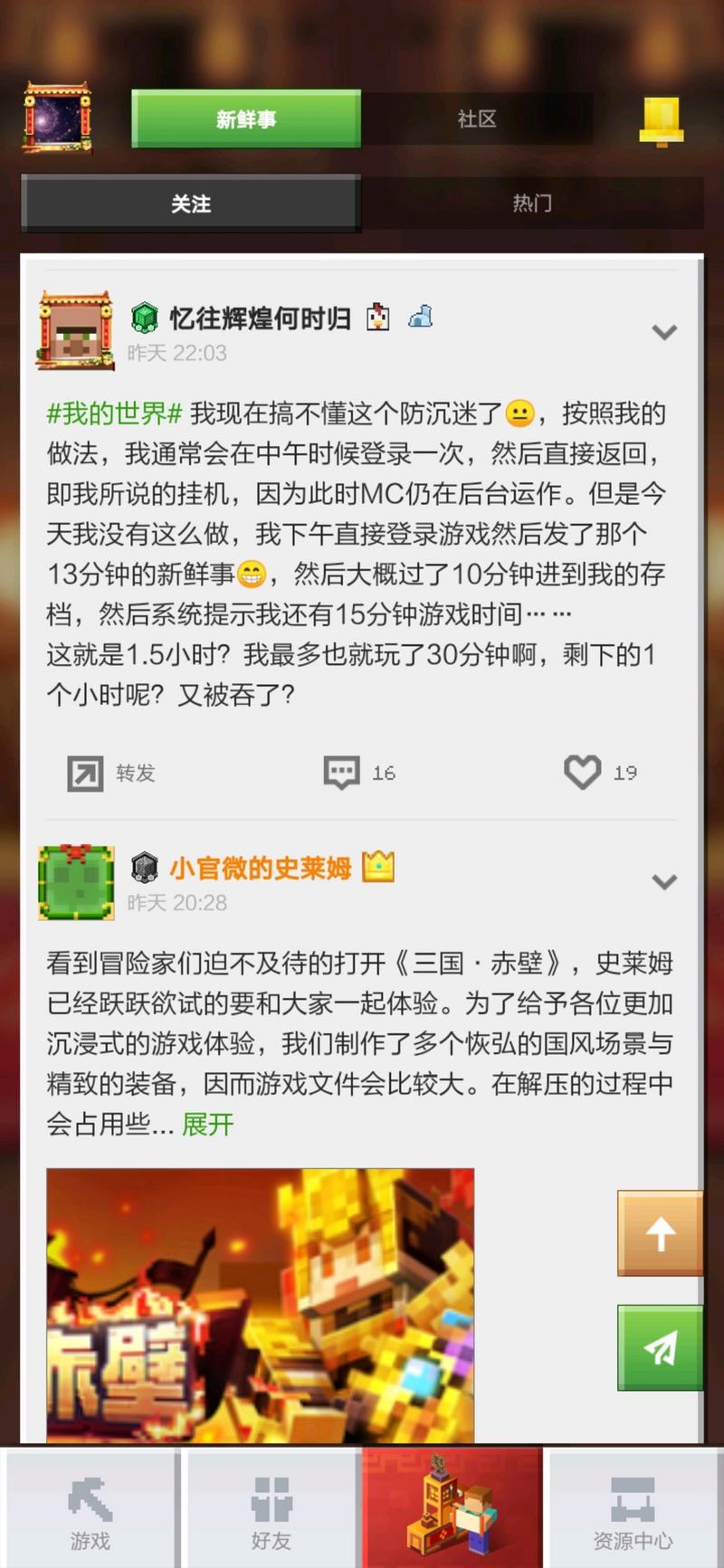Expand options for 小官微的史莱姆's post
This screenshot has width=724, height=1568.
tap(664, 882)
